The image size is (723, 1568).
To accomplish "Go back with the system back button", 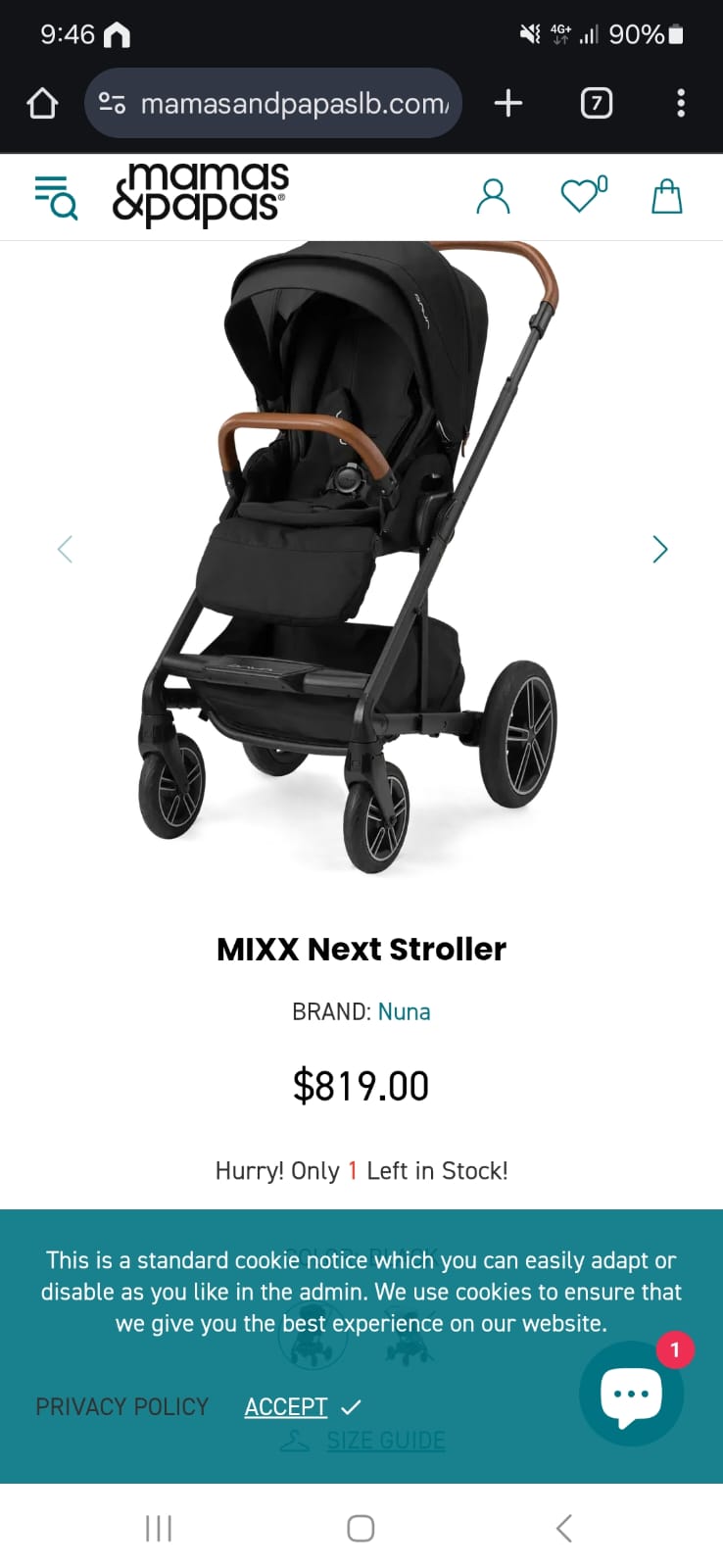I will 563,1528.
